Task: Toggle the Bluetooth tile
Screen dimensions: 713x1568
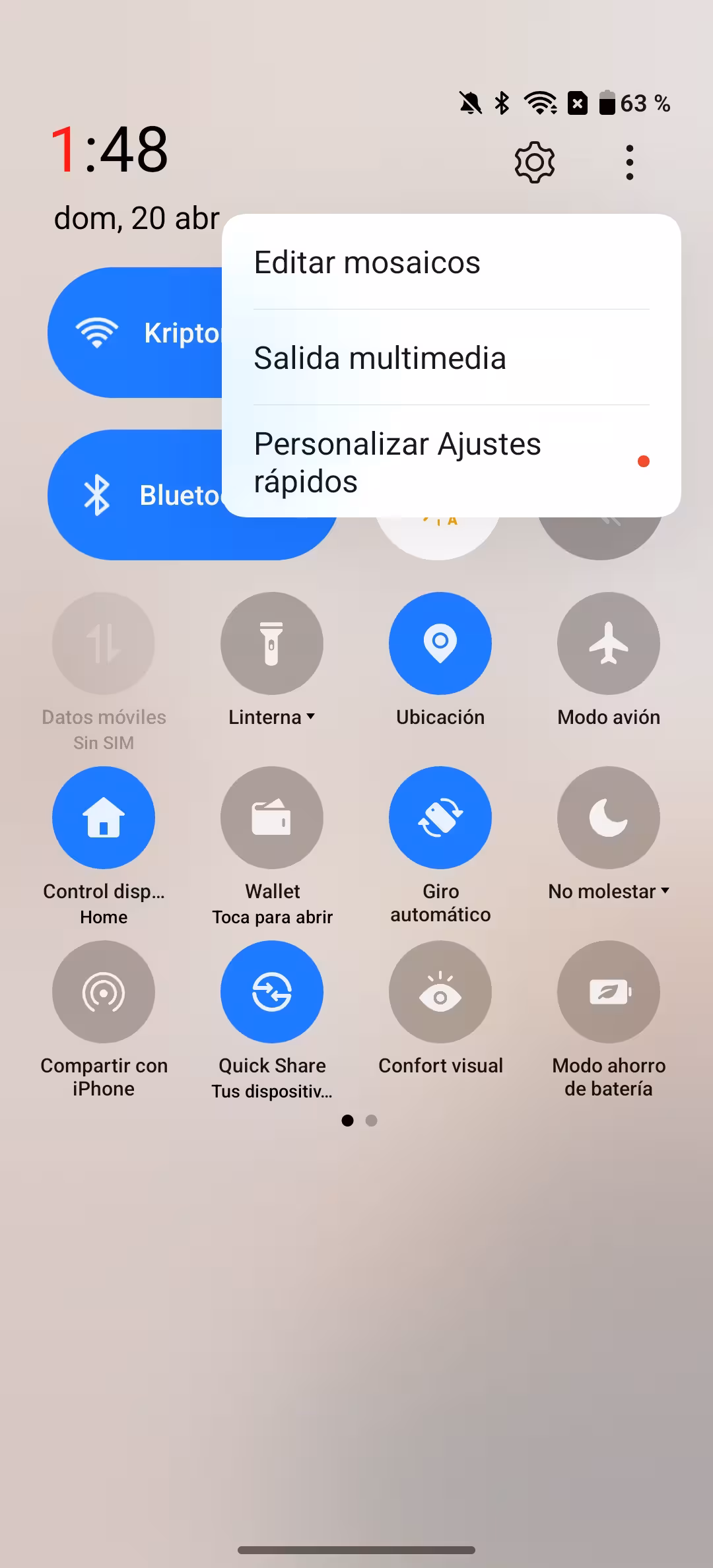Action: pos(135,495)
